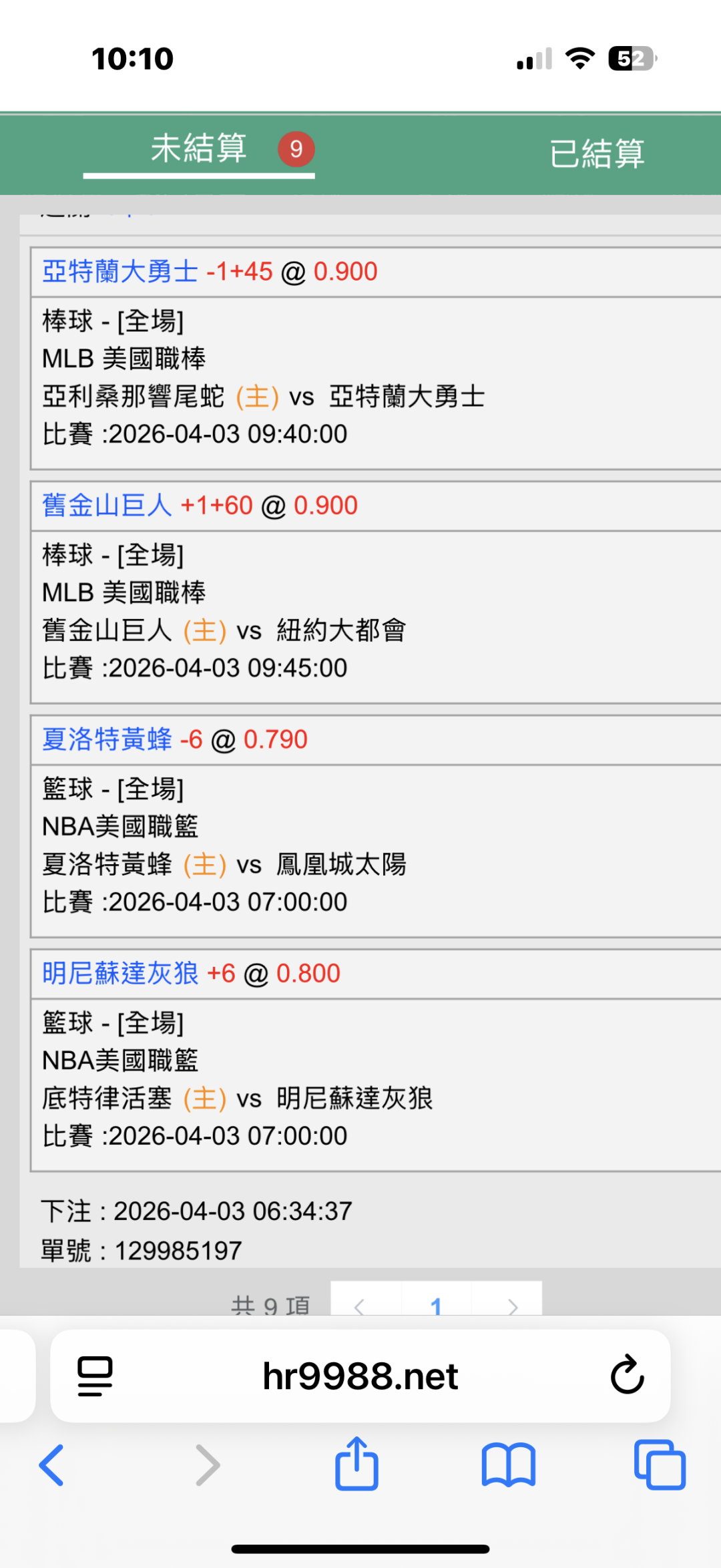Share this page
The height and width of the screenshot is (1568, 721).
click(x=356, y=1464)
